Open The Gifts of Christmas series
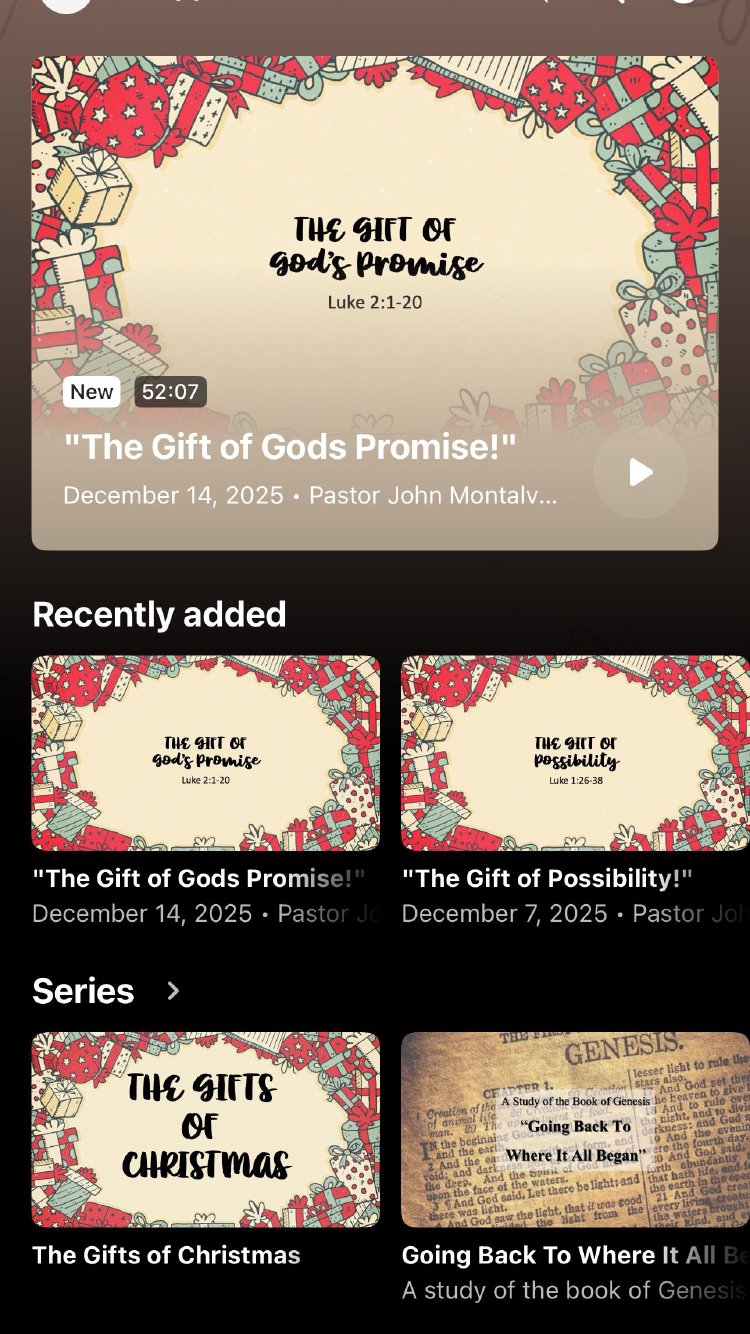 (x=206, y=1130)
